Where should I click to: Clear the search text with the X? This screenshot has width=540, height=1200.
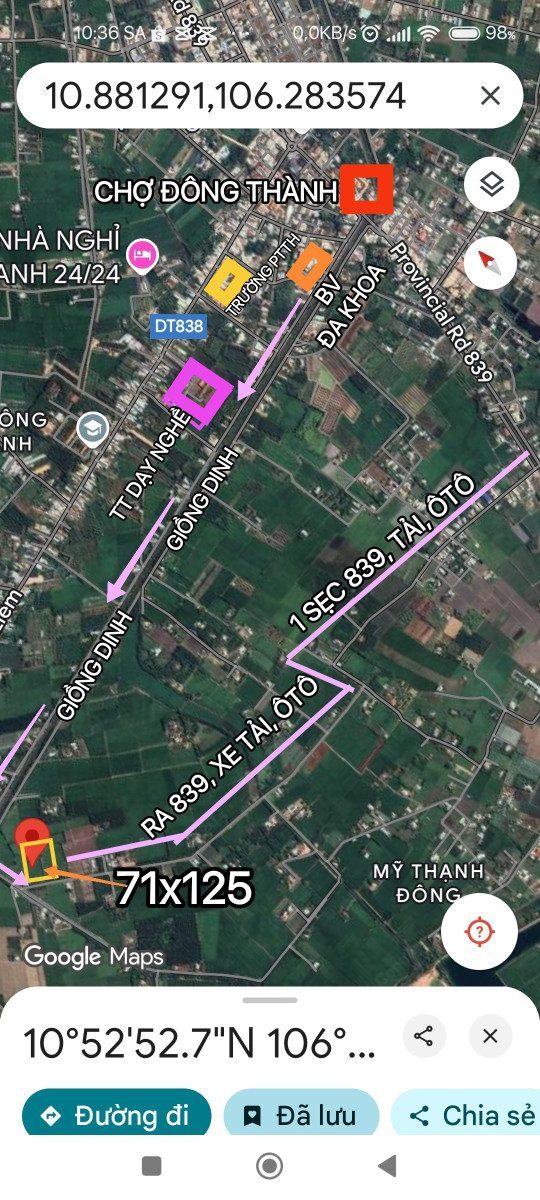pos(490,96)
